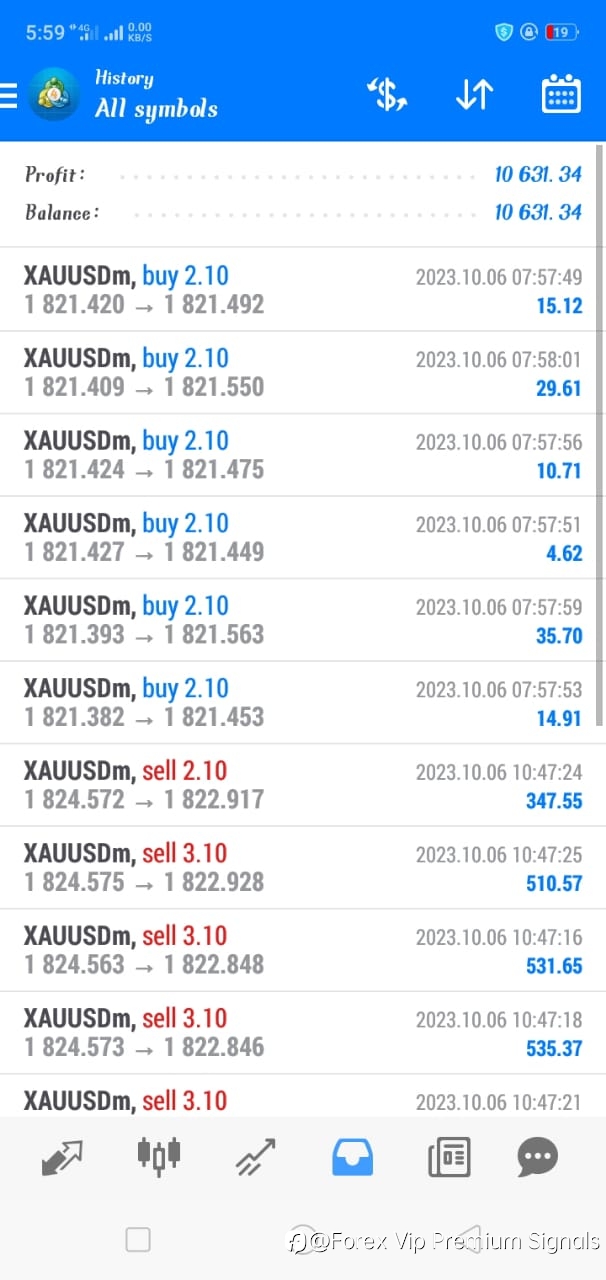The width and height of the screenshot is (606, 1280).
Task: Open the calendar date range picker
Action: pos(561,95)
